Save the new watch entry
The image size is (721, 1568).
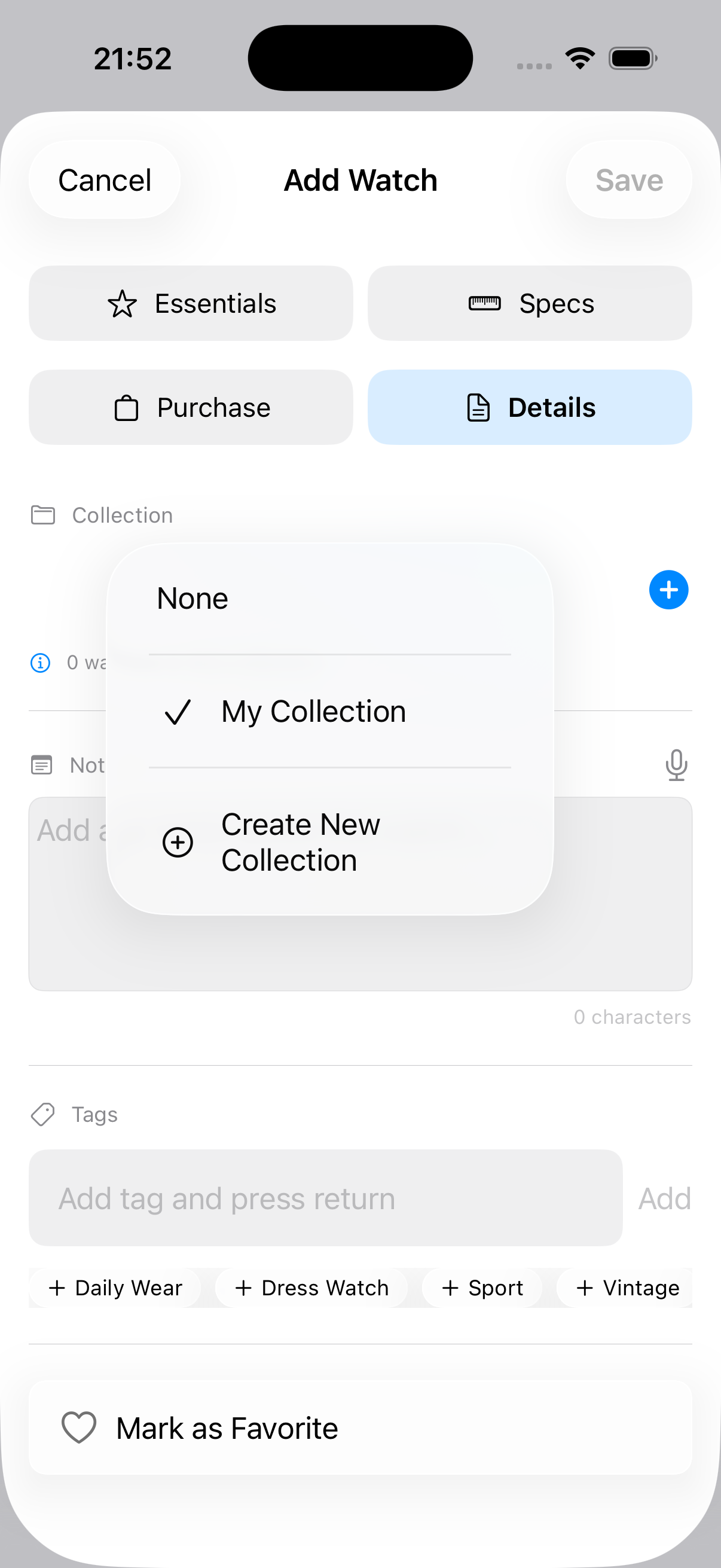click(628, 179)
